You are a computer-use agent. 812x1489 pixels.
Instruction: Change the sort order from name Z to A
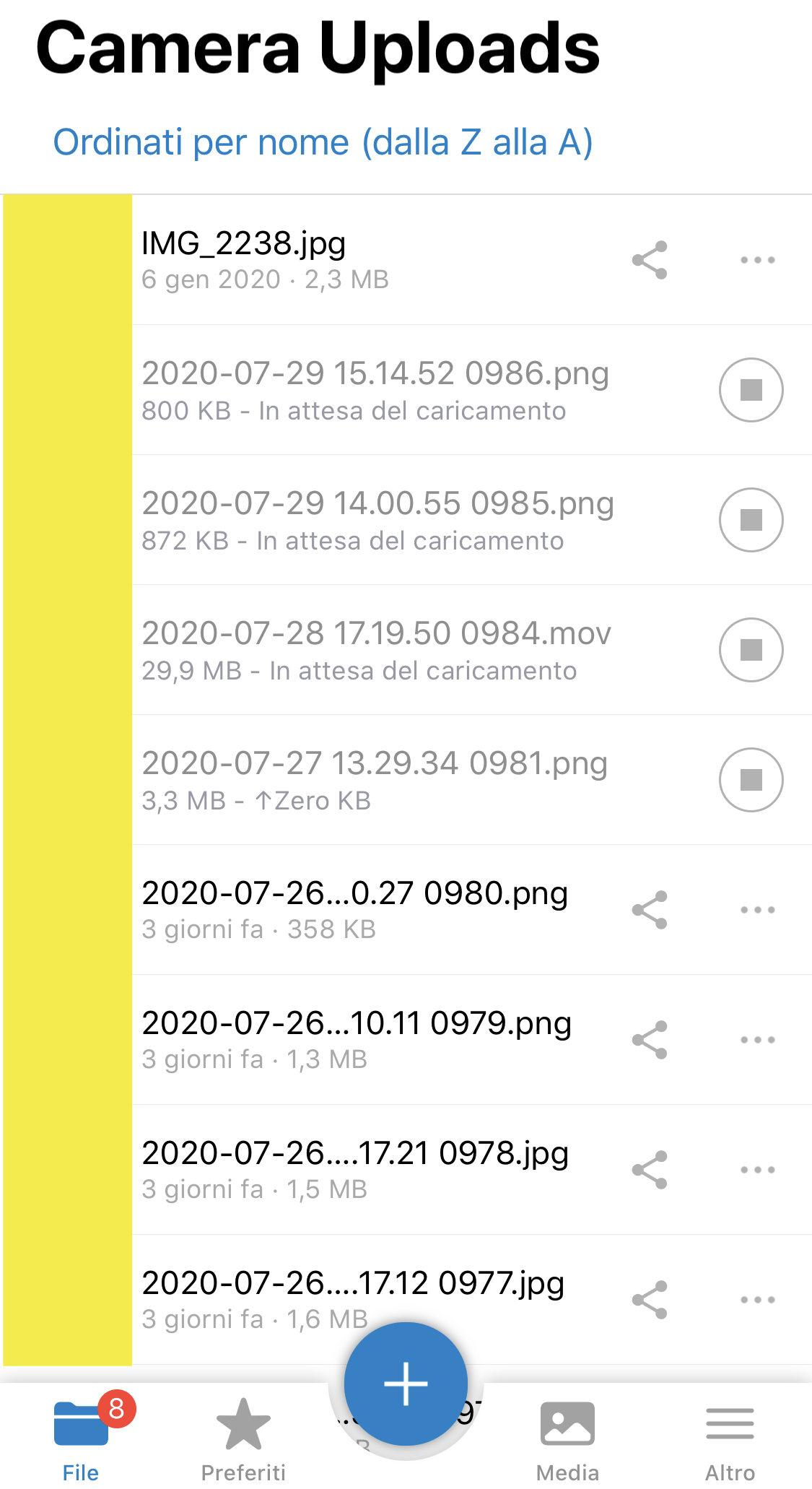pos(323,142)
